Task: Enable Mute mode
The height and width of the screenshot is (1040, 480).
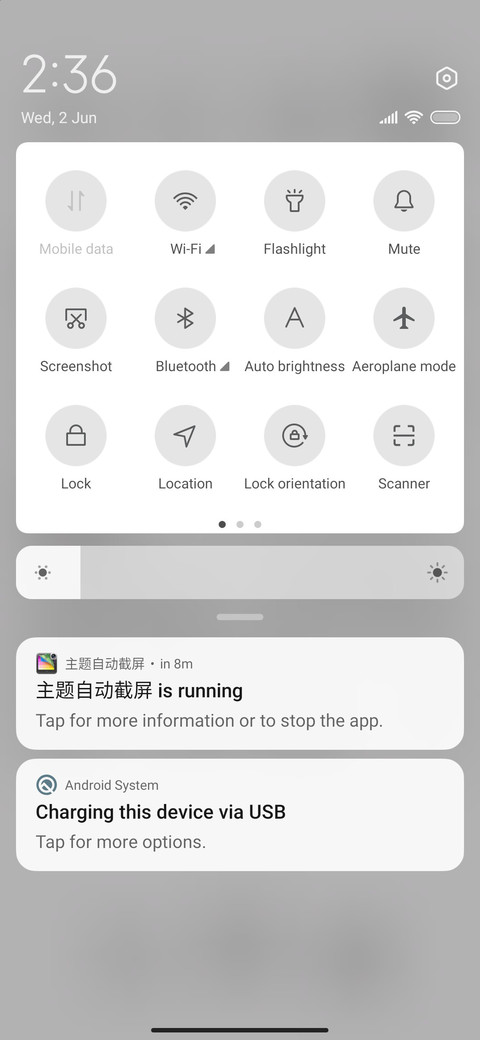Action: click(x=404, y=200)
